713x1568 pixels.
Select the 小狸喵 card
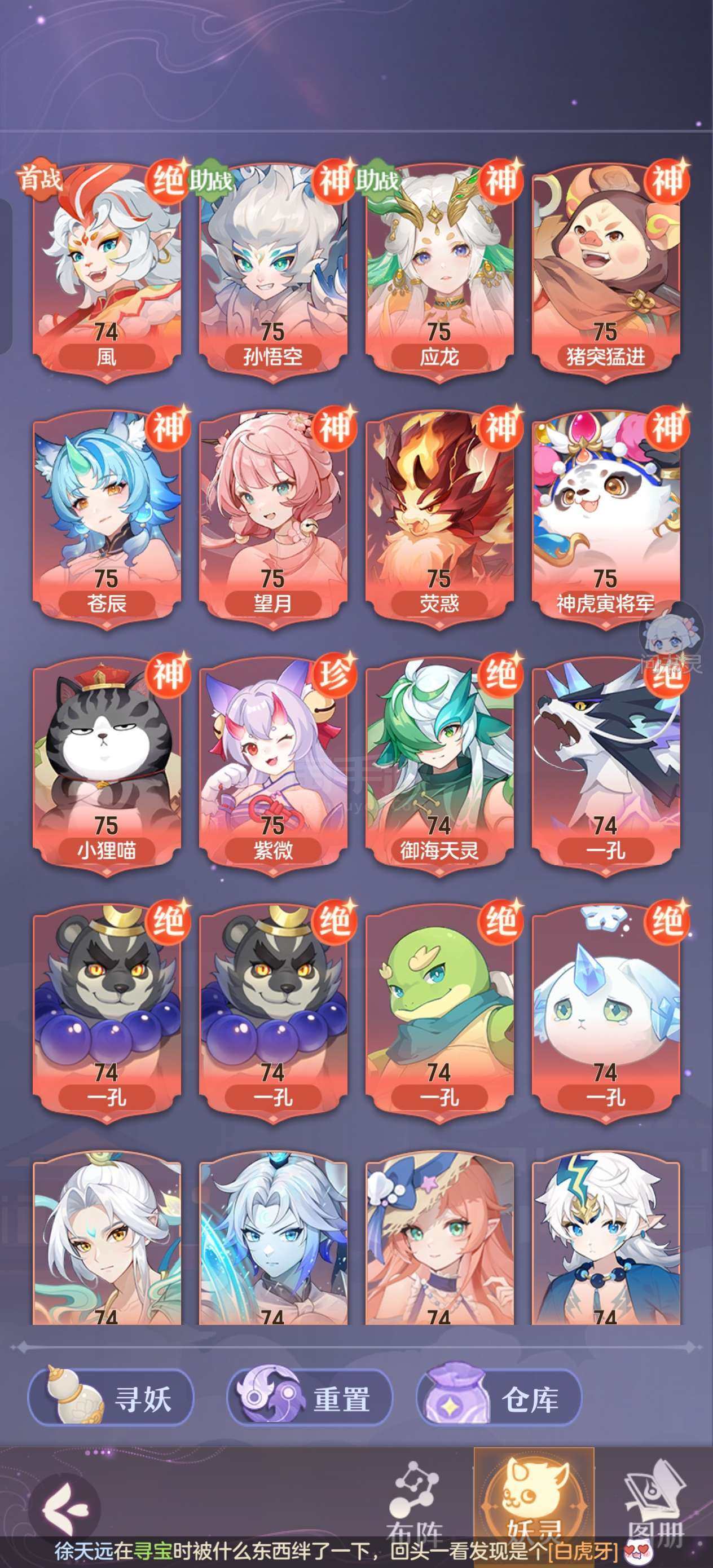coord(107,767)
